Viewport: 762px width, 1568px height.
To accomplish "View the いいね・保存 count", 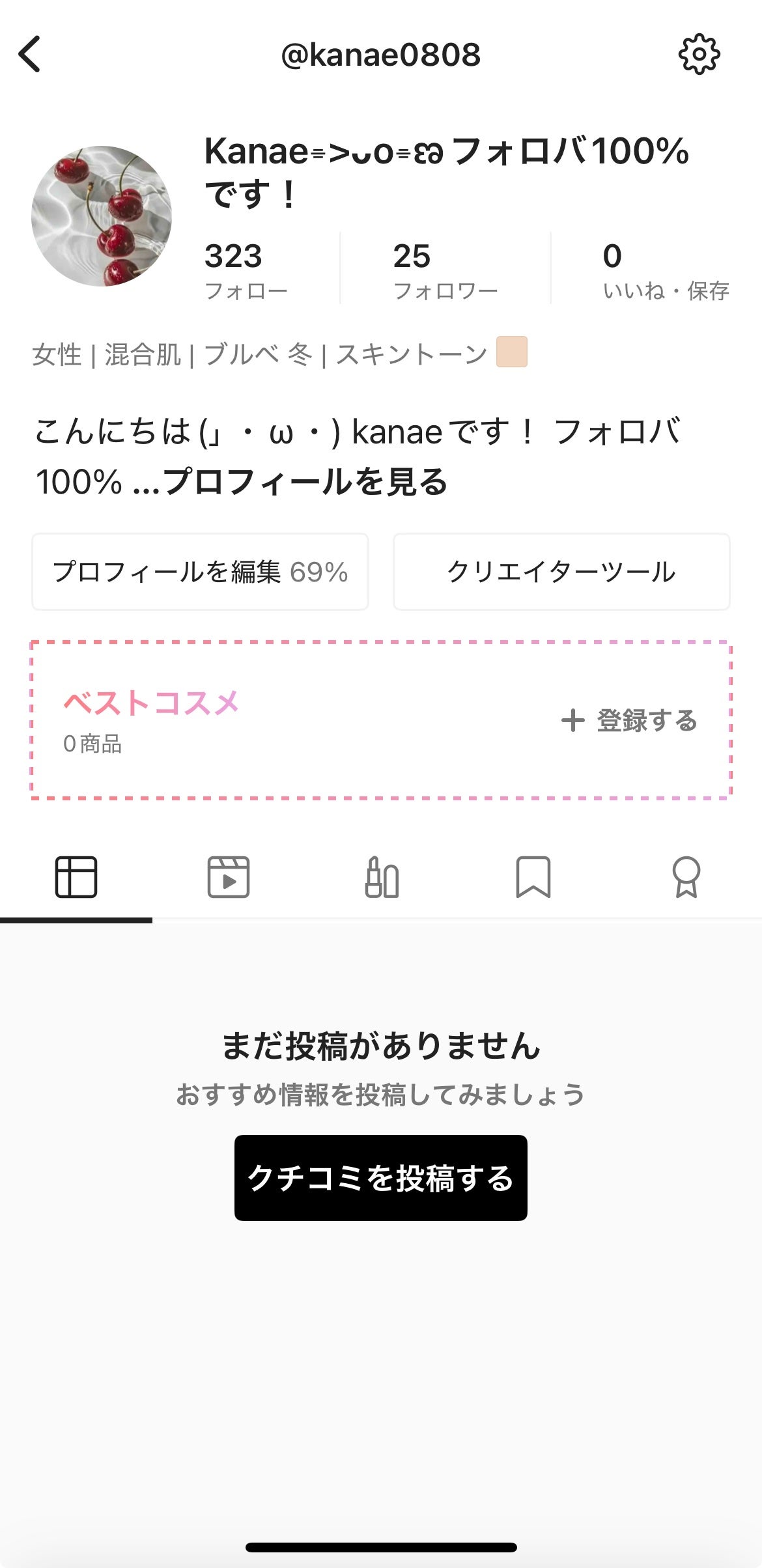I will click(666, 266).
